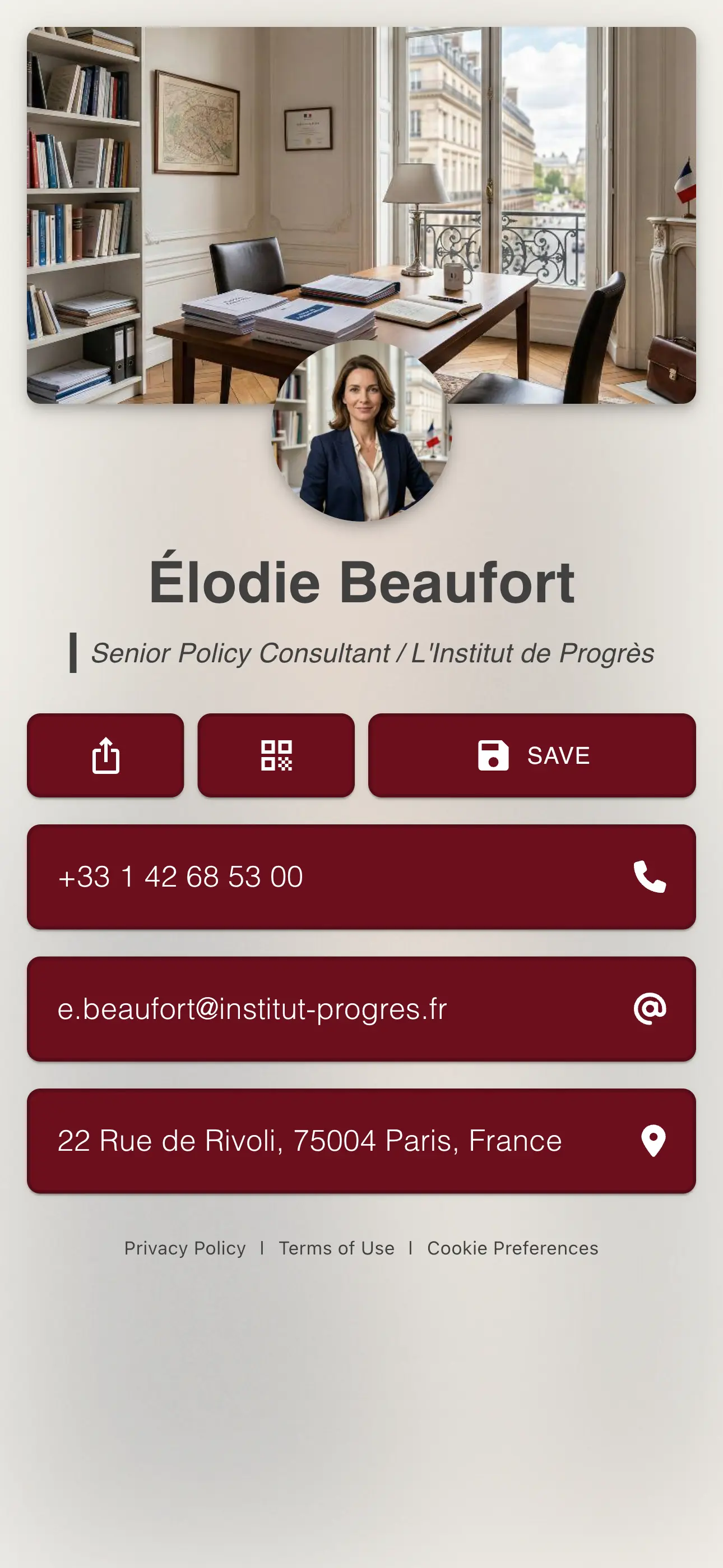Call +33 1 42 68 53 00

point(361,877)
